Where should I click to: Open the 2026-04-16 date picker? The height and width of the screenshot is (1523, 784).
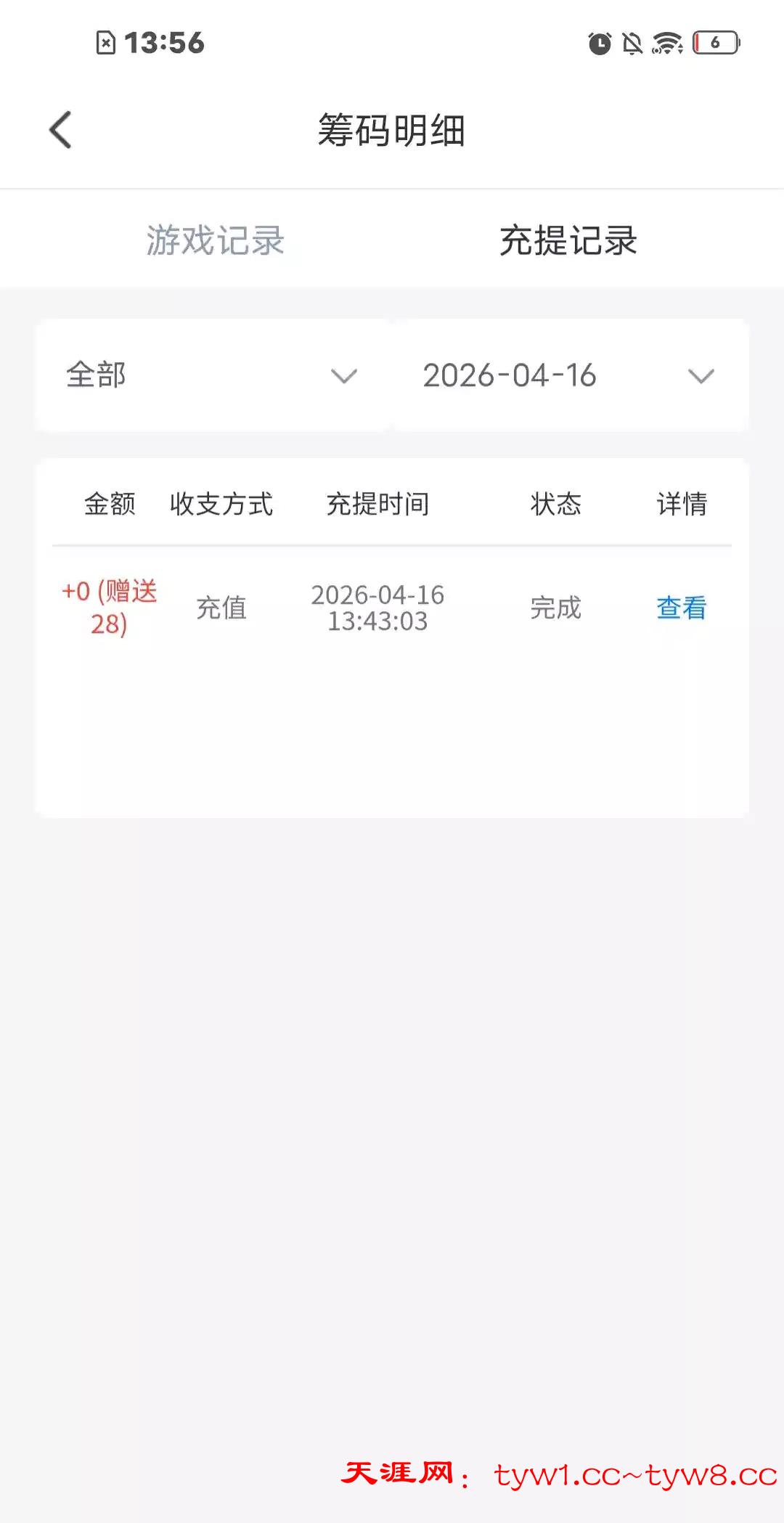pos(569,375)
